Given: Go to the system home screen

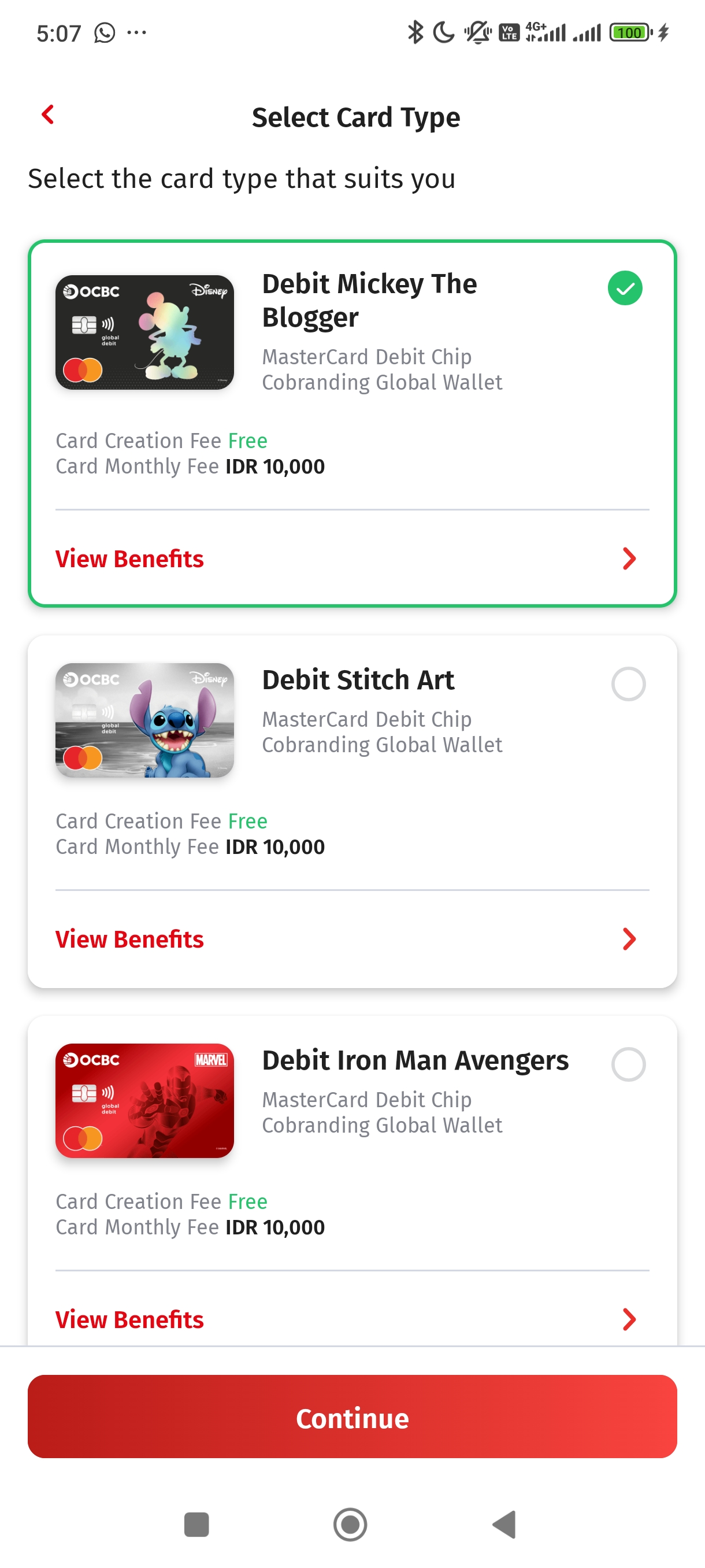Looking at the screenshot, I should [x=350, y=1524].
